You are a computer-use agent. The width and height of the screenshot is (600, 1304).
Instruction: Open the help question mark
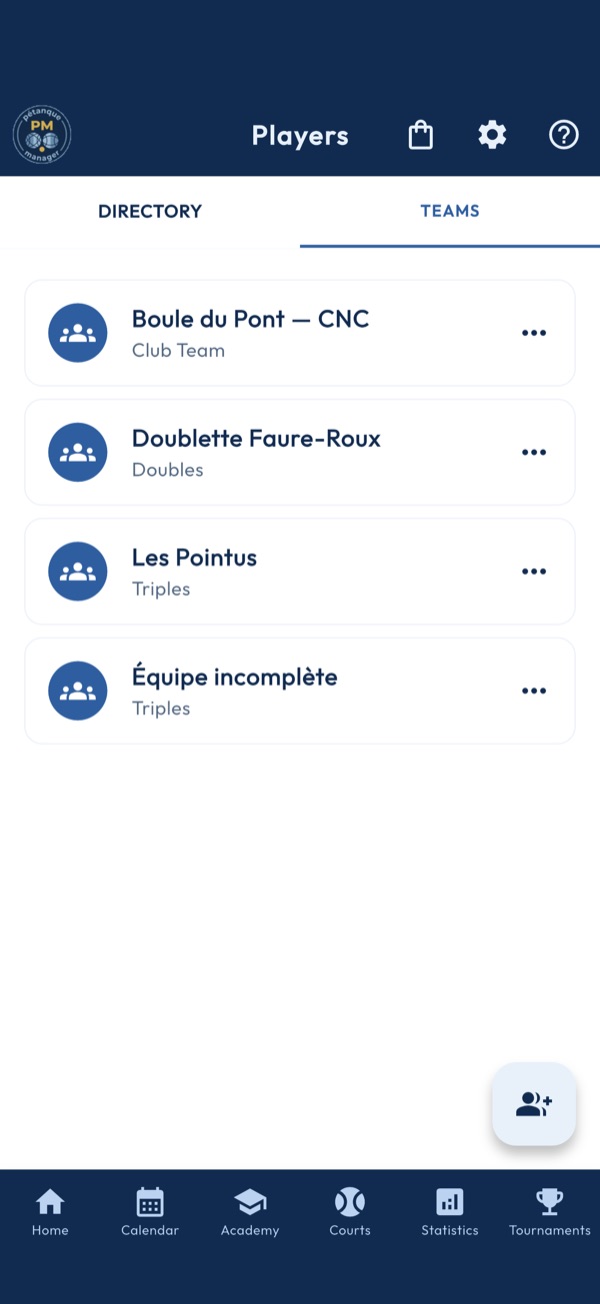(564, 135)
